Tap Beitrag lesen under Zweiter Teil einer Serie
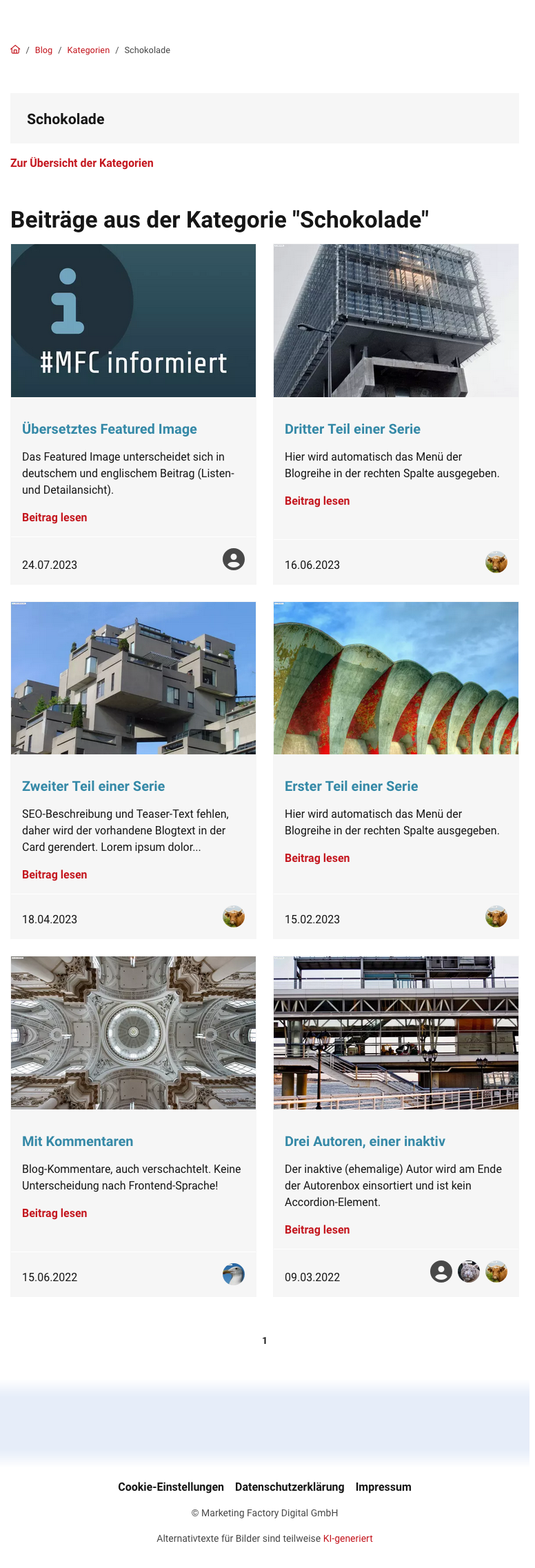535x1568 pixels. 54,874
